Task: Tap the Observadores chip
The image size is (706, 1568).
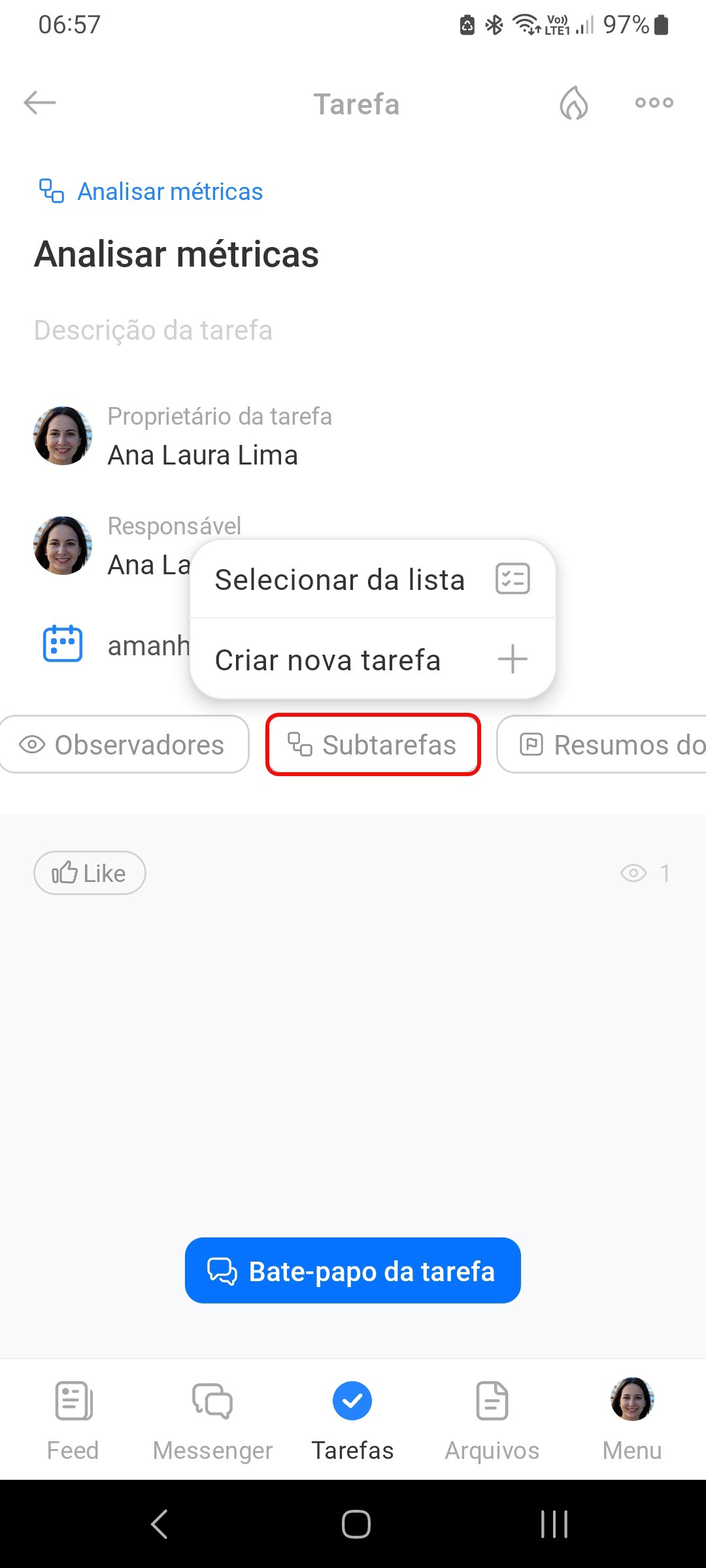Action: [x=124, y=745]
